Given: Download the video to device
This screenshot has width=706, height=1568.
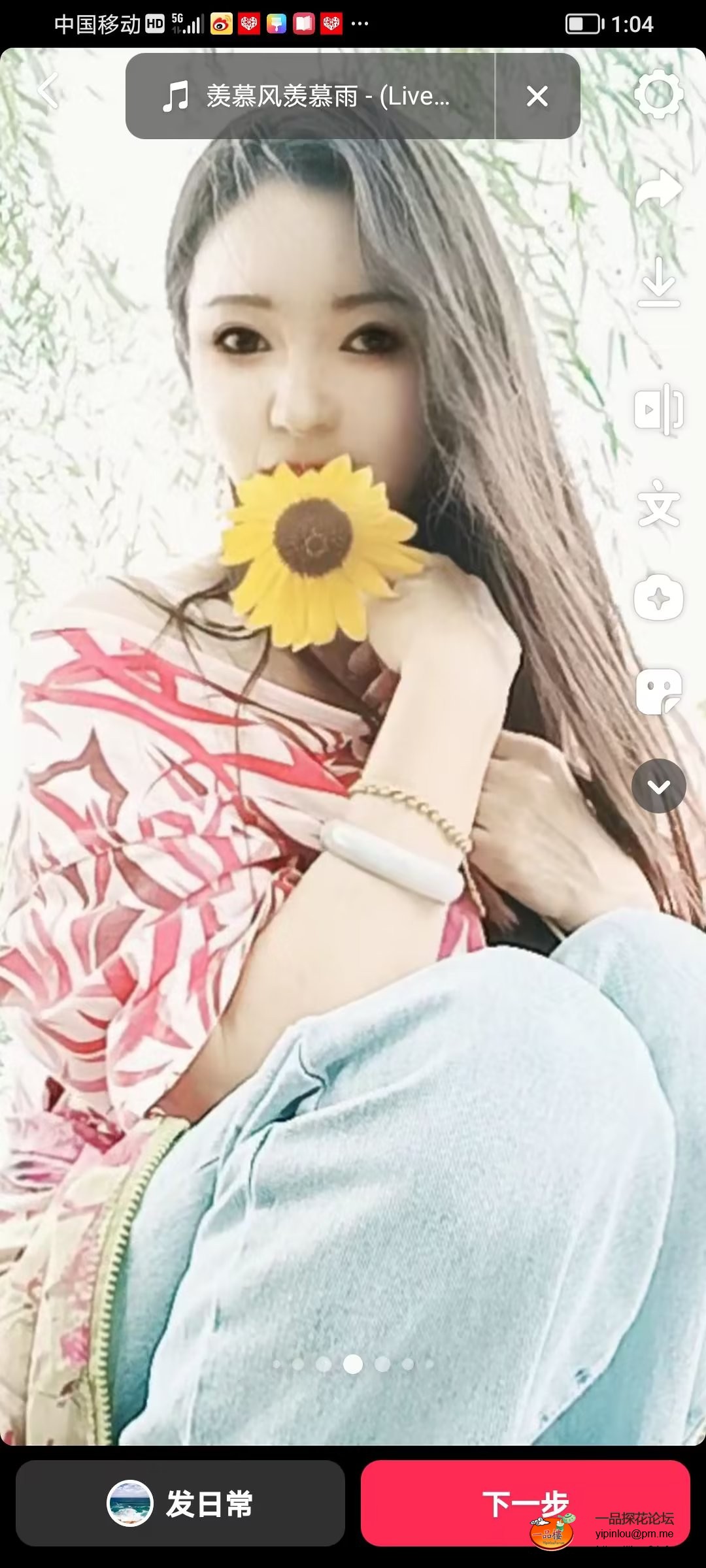Looking at the screenshot, I should 658,282.
